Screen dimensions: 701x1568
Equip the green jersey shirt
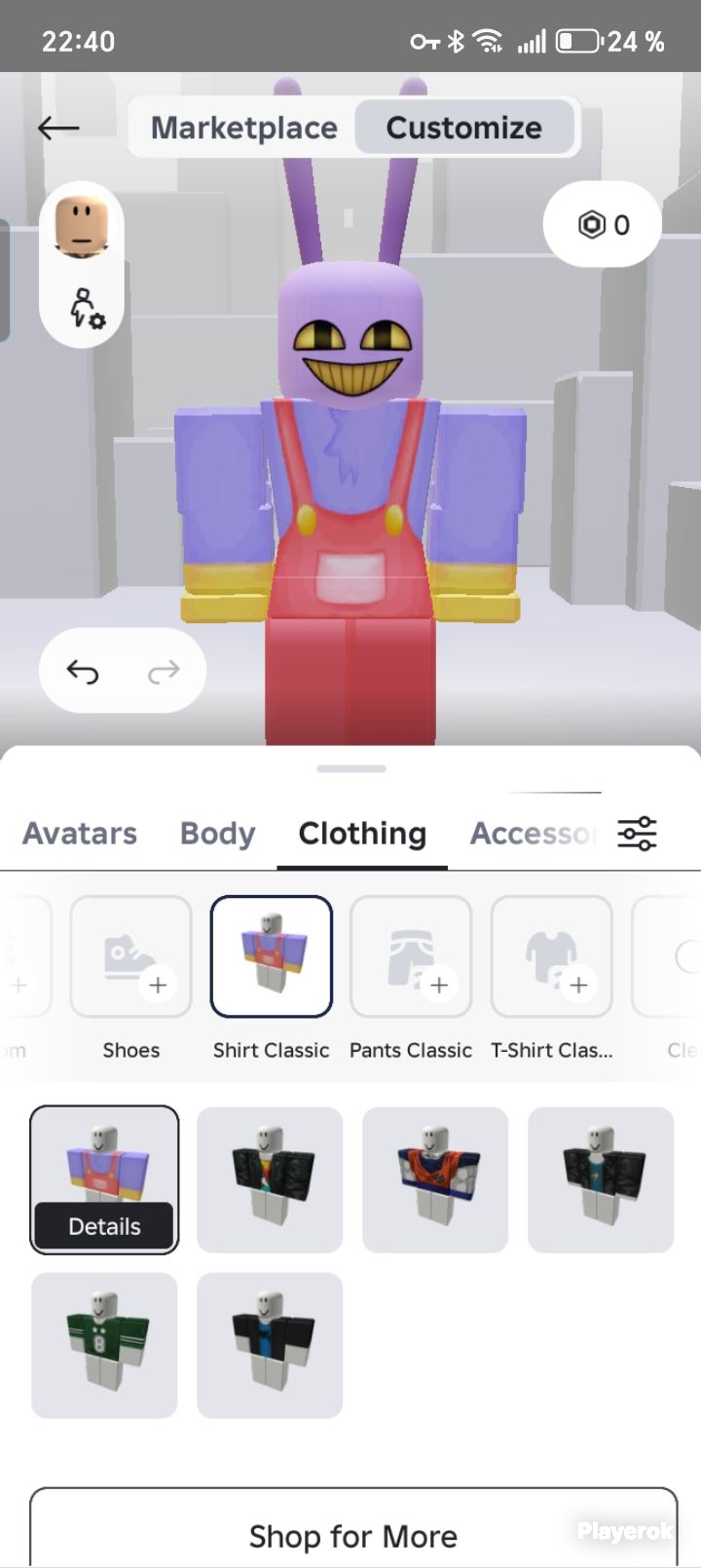click(104, 1345)
